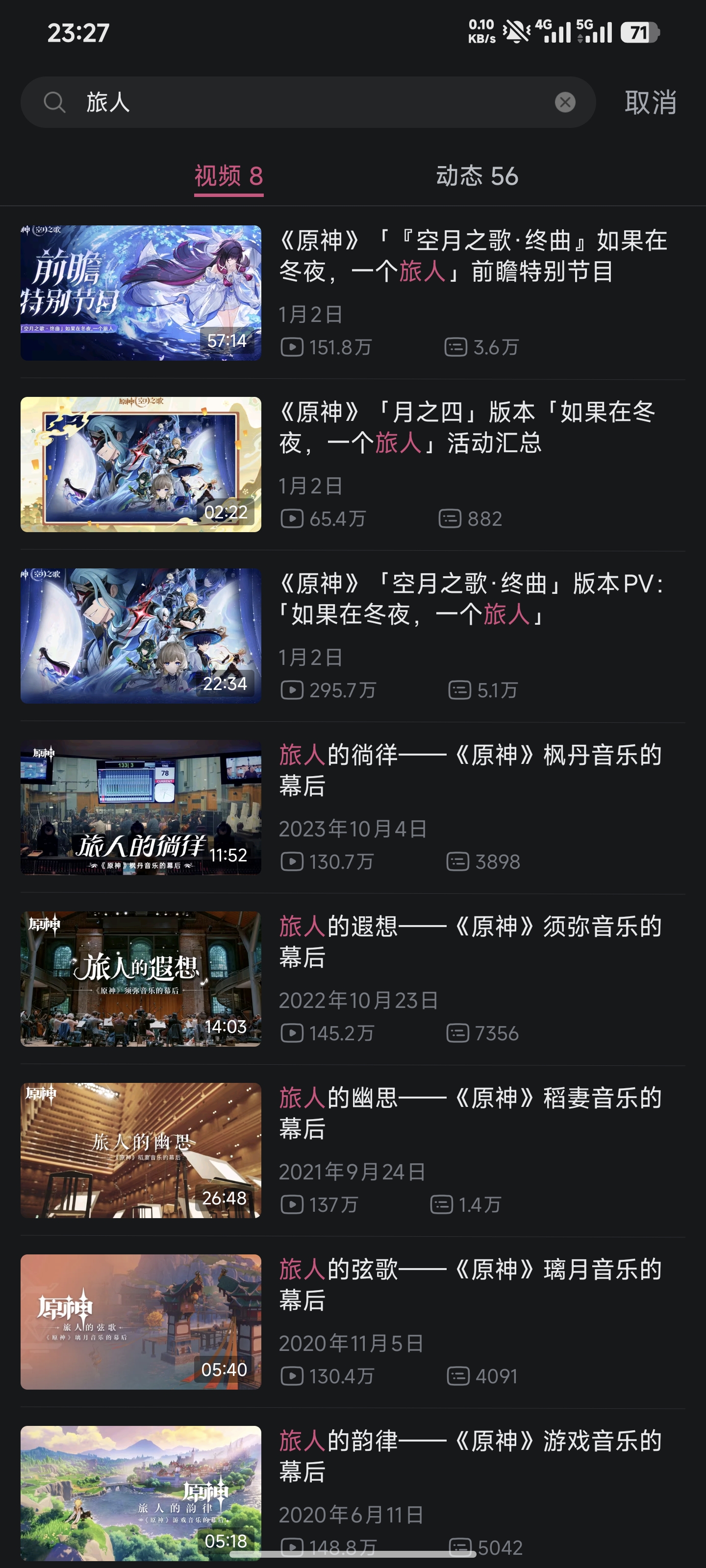
Task: Clear the search text with the X icon
Action: click(565, 102)
